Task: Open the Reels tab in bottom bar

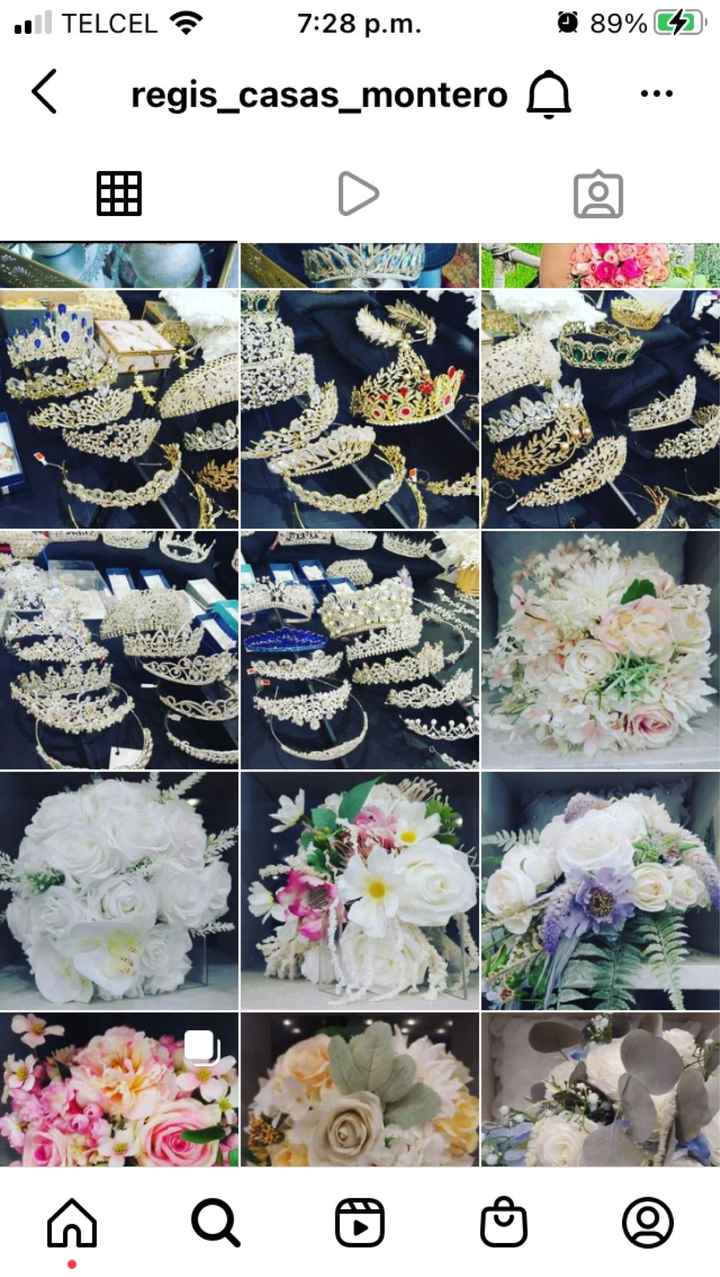Action: (x=359, y=1222)
